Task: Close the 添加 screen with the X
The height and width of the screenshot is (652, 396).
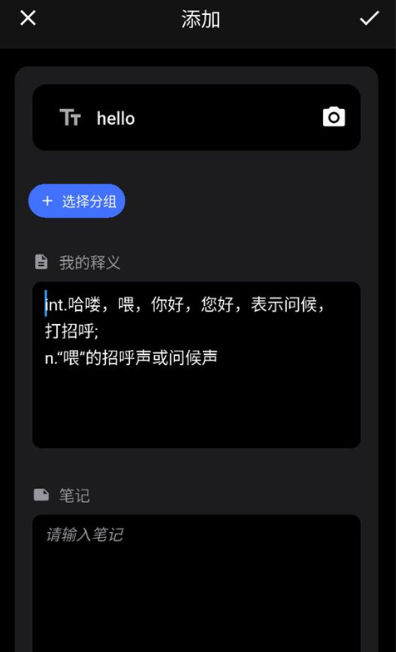Action: 28,18
